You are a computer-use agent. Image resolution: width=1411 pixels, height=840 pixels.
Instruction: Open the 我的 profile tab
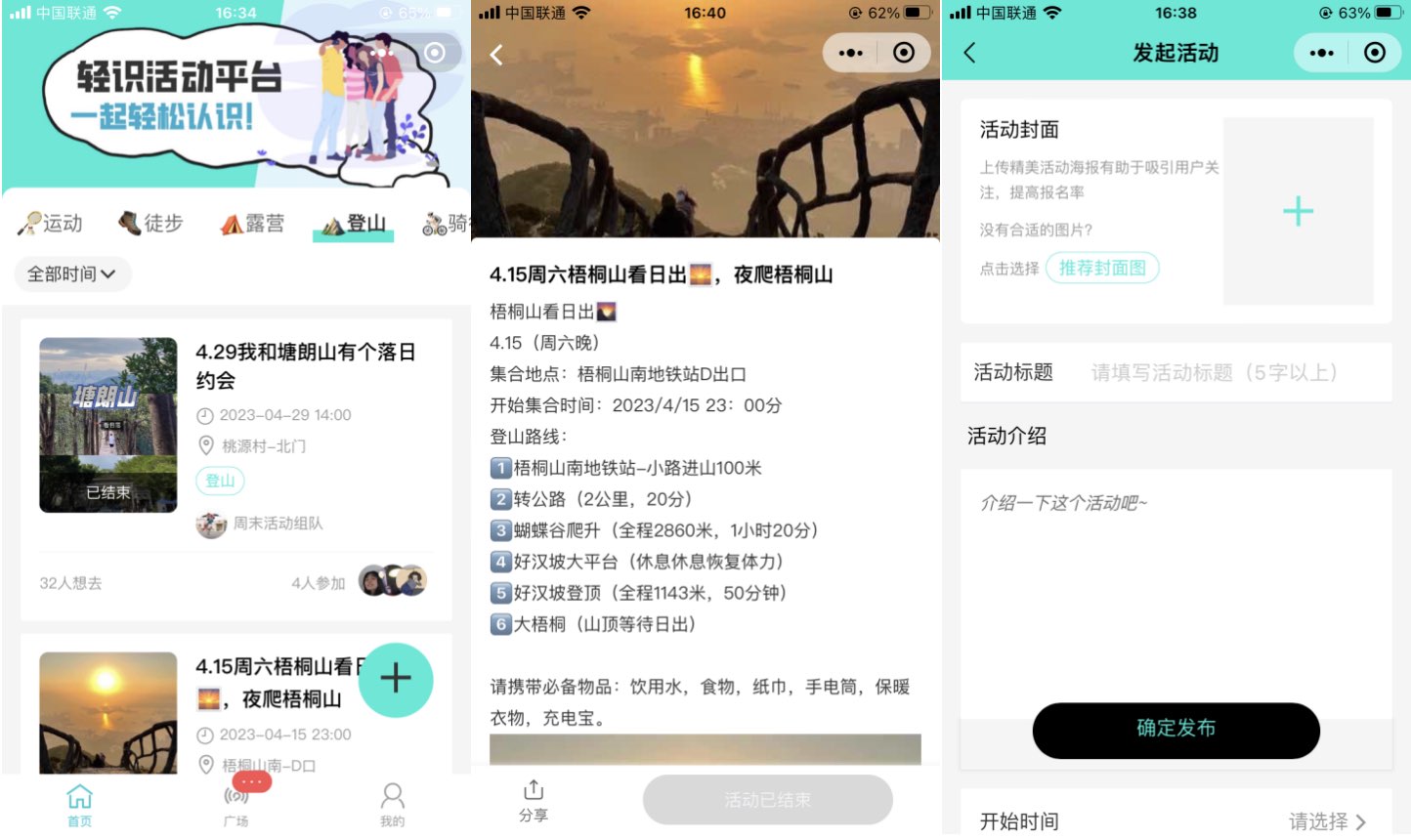coord(392,805)
